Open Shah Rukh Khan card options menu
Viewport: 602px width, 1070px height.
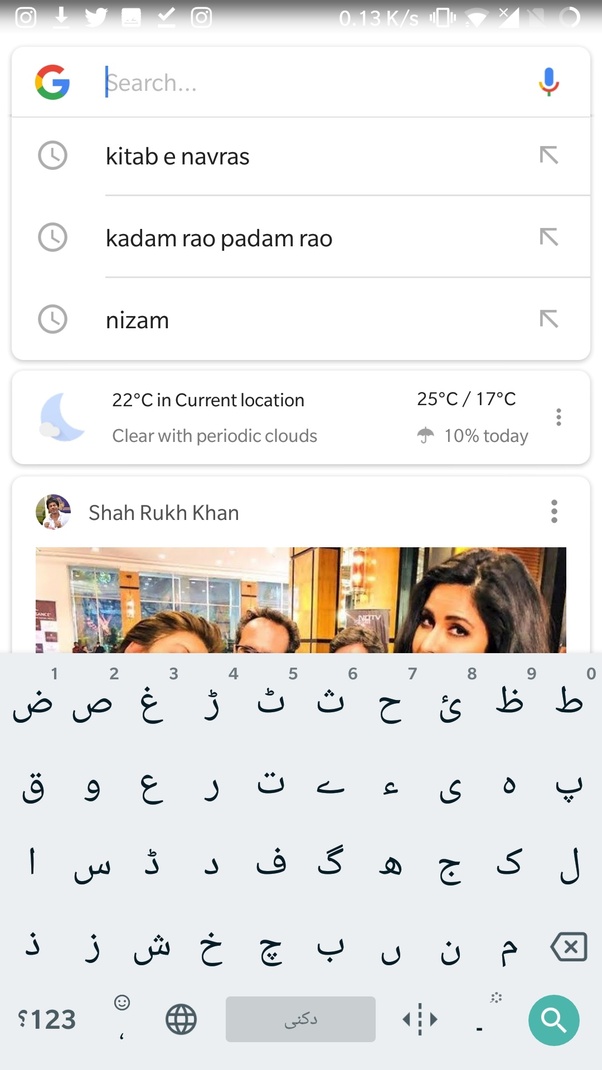[554, 512]
